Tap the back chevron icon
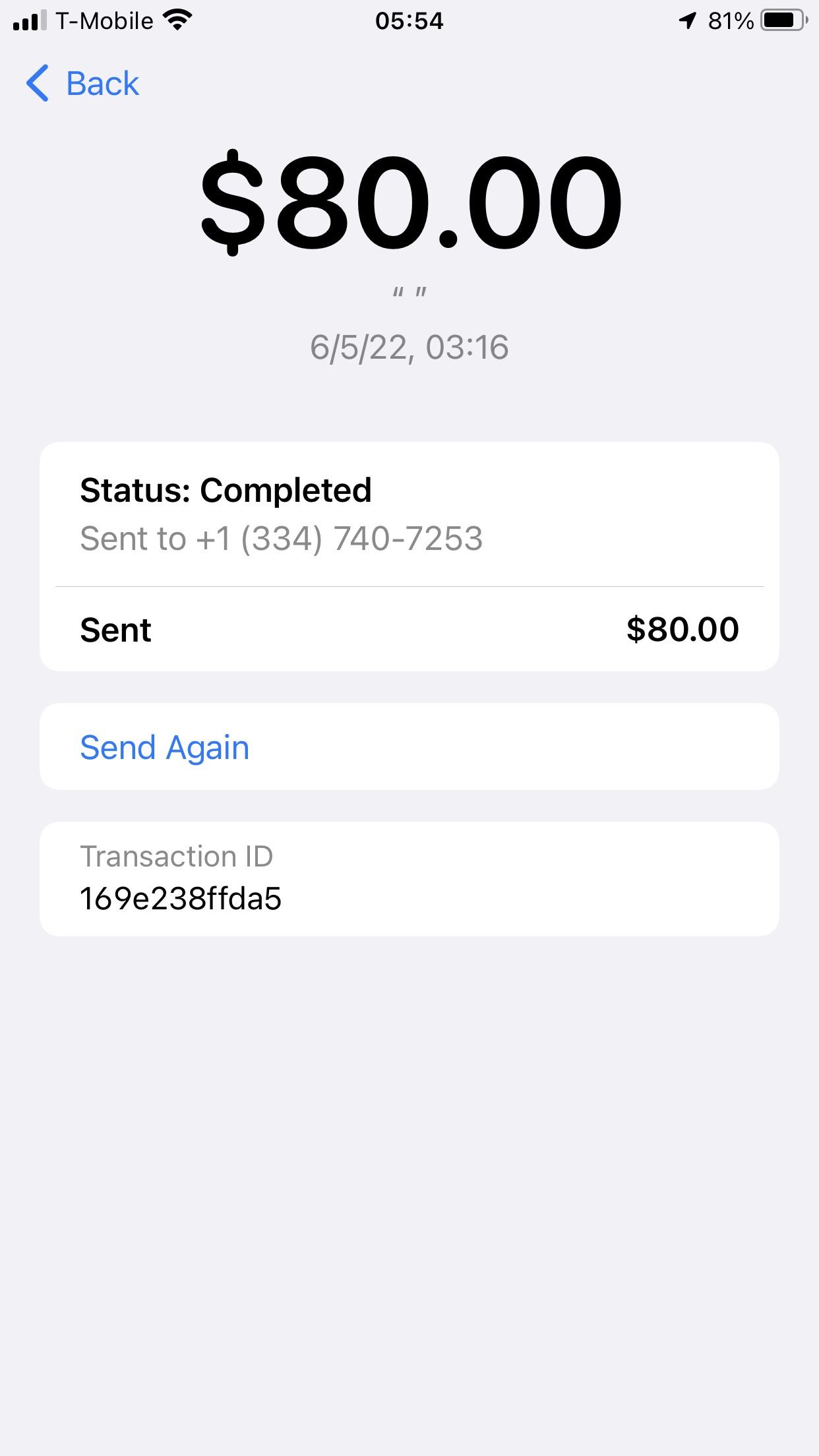This screenshot has height=1456, width=819. pos(36,84)
